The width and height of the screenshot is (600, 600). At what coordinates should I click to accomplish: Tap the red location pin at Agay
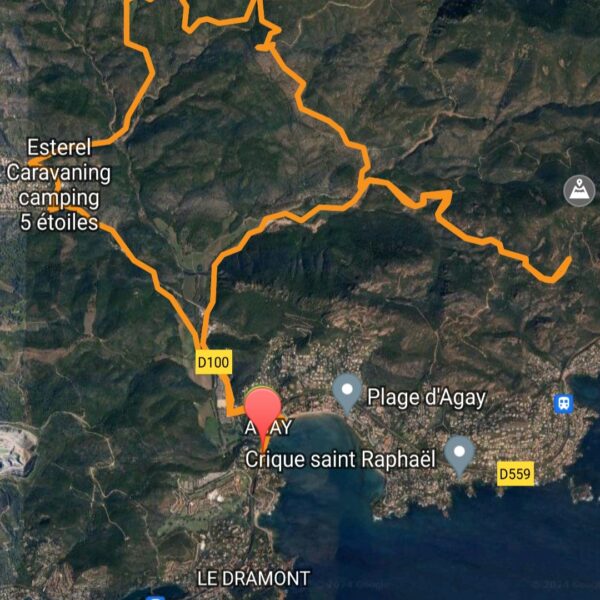[x=263, y=413]
